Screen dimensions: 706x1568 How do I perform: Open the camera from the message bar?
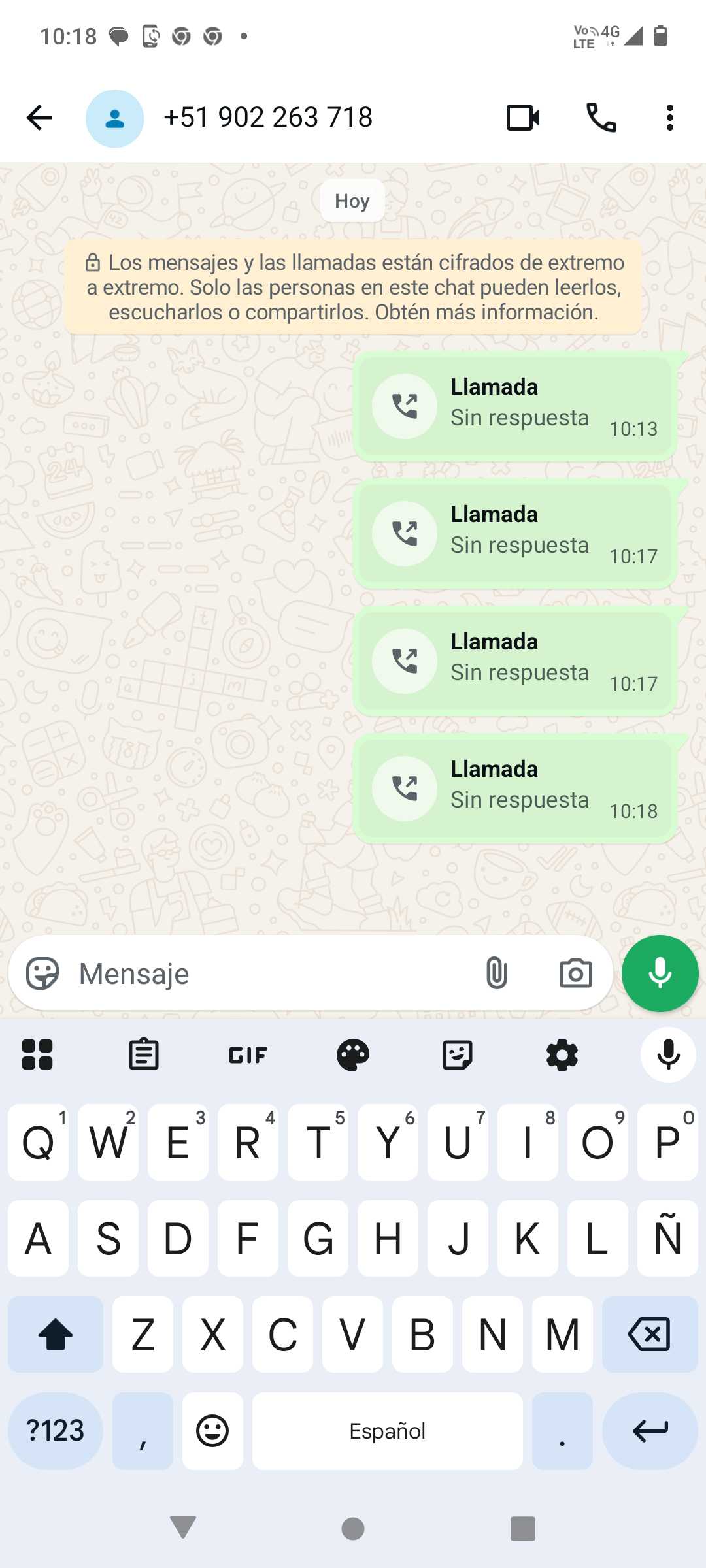click(575, 973)
